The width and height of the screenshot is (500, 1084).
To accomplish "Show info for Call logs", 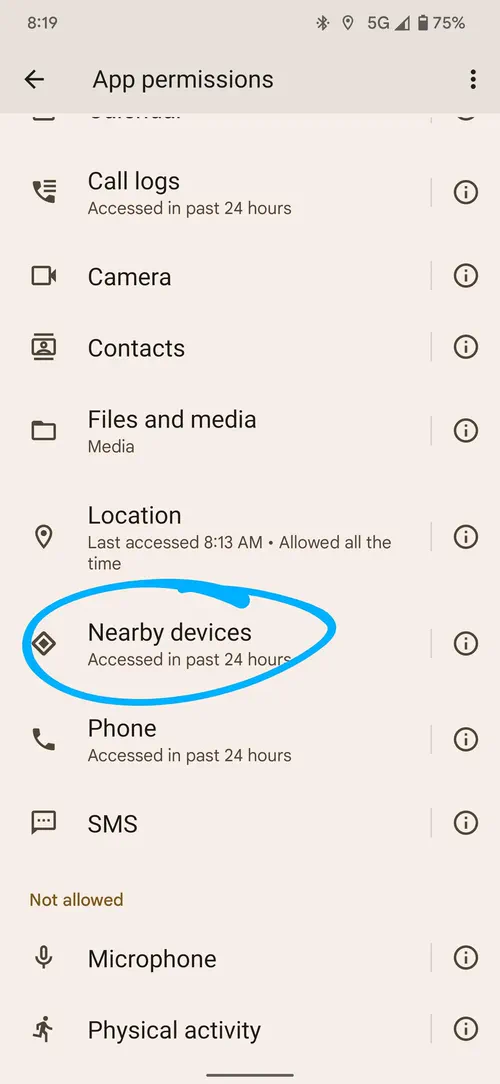I will pos(466,193).
